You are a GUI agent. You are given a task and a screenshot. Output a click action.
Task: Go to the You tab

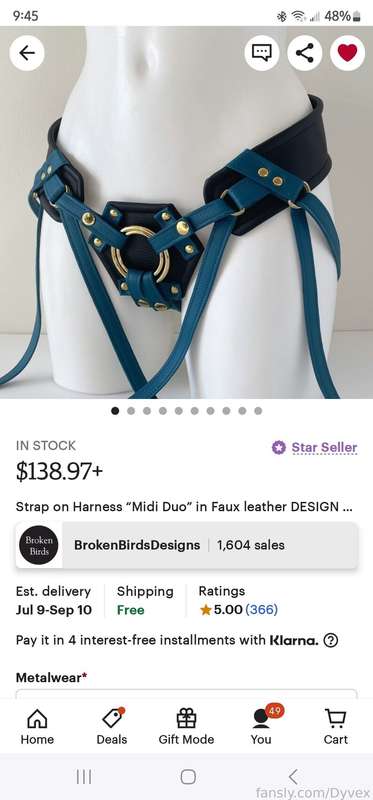(261, 727)
